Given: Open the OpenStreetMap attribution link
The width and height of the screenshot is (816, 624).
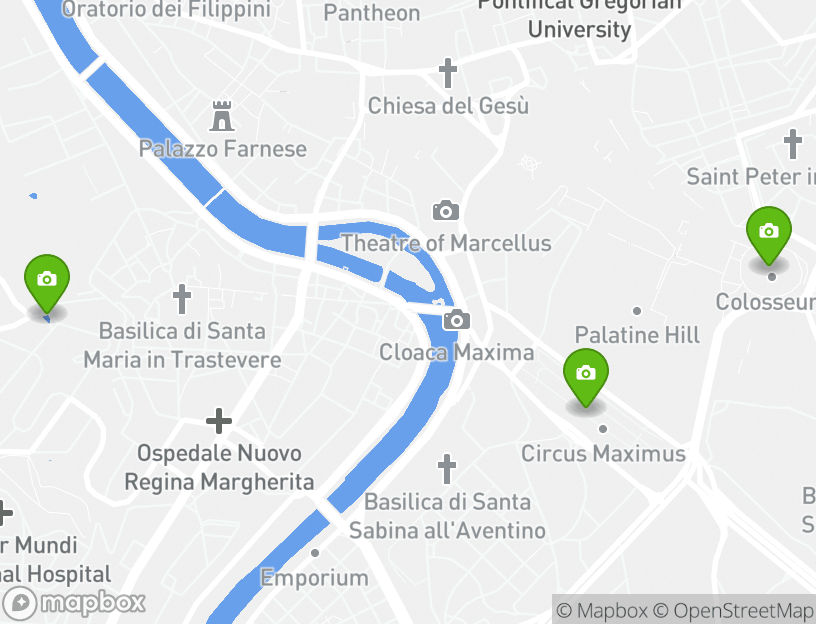Looking at the screenshot, I should tap(734, 610).
